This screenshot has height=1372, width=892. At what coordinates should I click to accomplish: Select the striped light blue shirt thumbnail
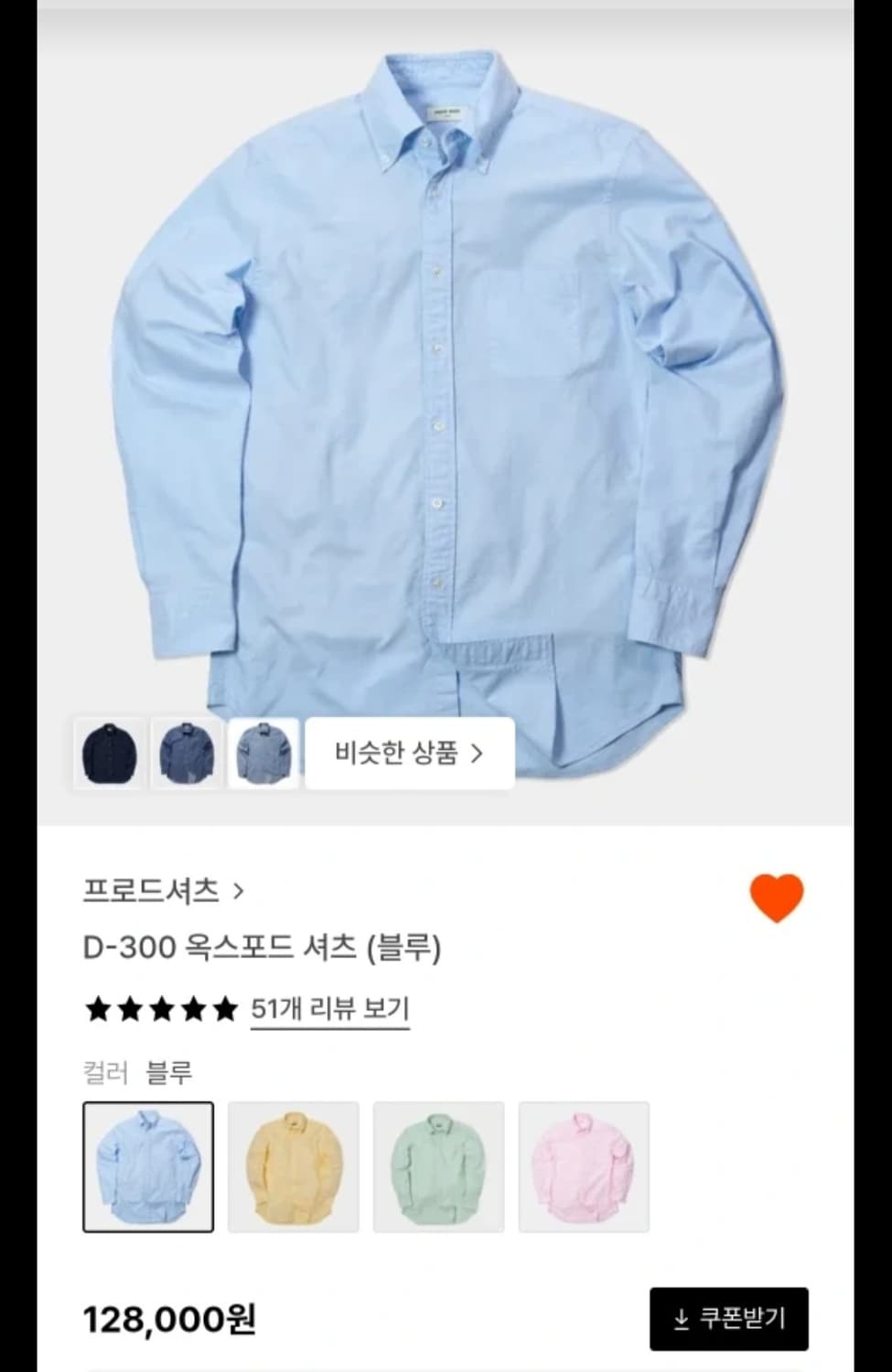click(263, 753)
